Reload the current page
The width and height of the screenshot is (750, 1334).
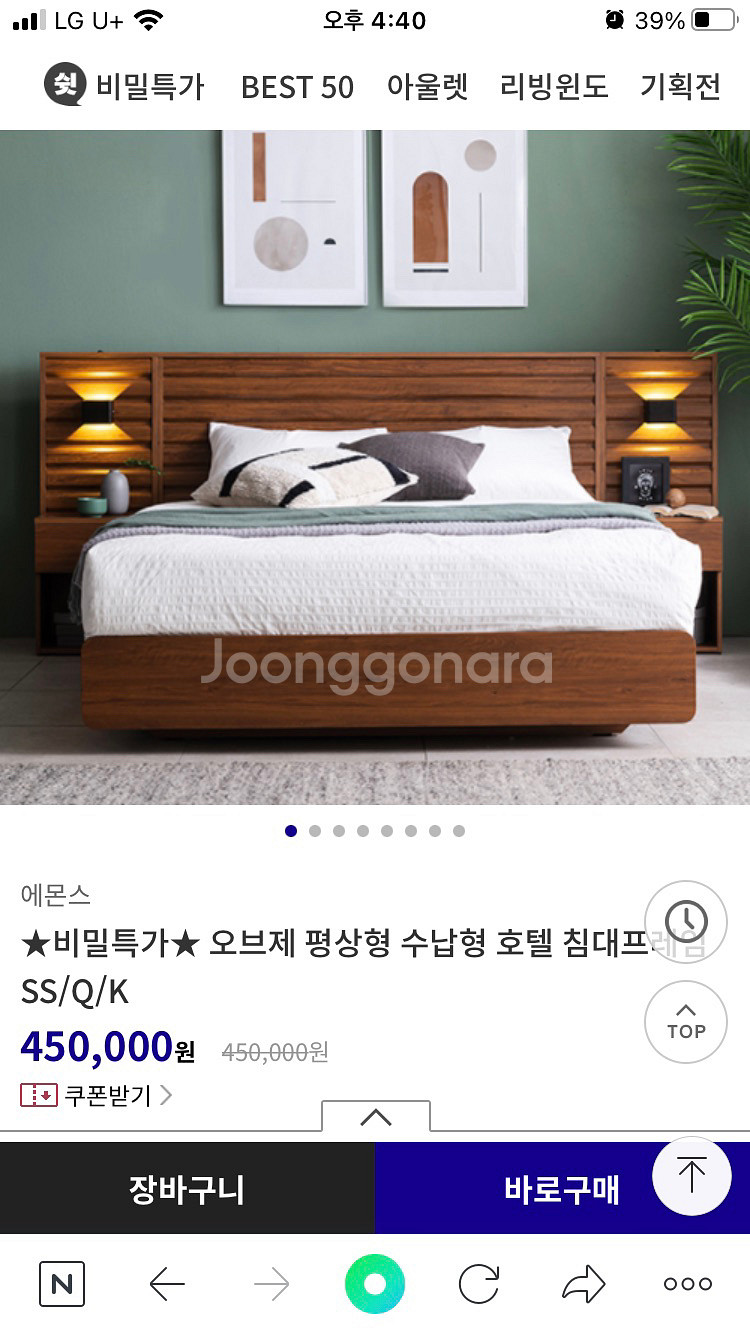(x=479, y=1284)
